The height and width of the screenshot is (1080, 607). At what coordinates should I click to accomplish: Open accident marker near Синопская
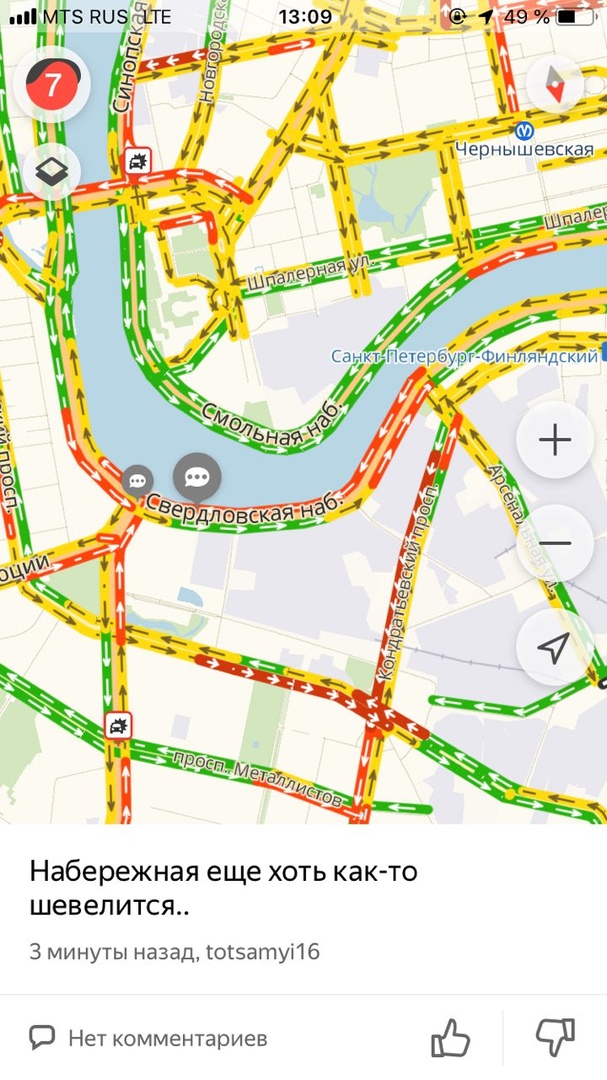(137, 161)
